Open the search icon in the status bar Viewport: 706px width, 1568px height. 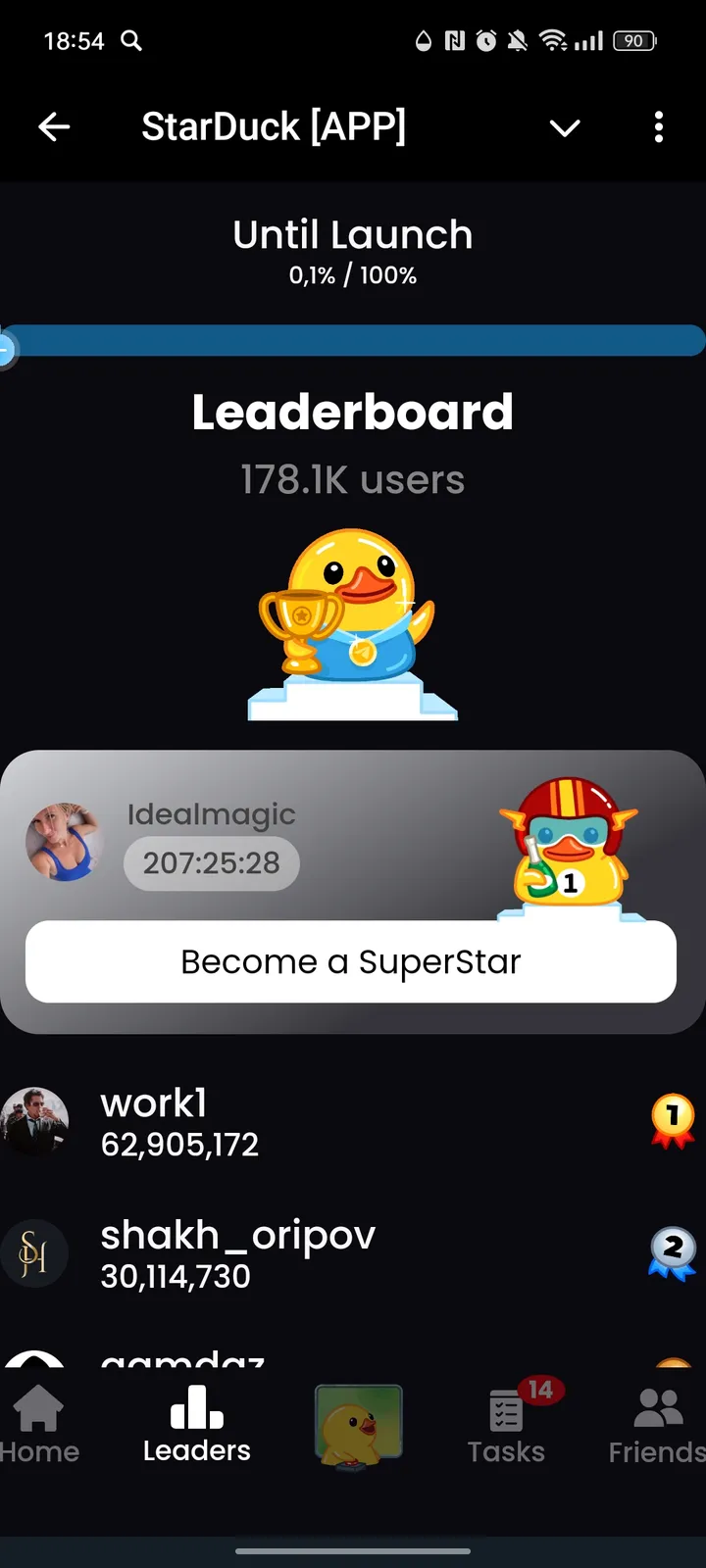(132, 41)
